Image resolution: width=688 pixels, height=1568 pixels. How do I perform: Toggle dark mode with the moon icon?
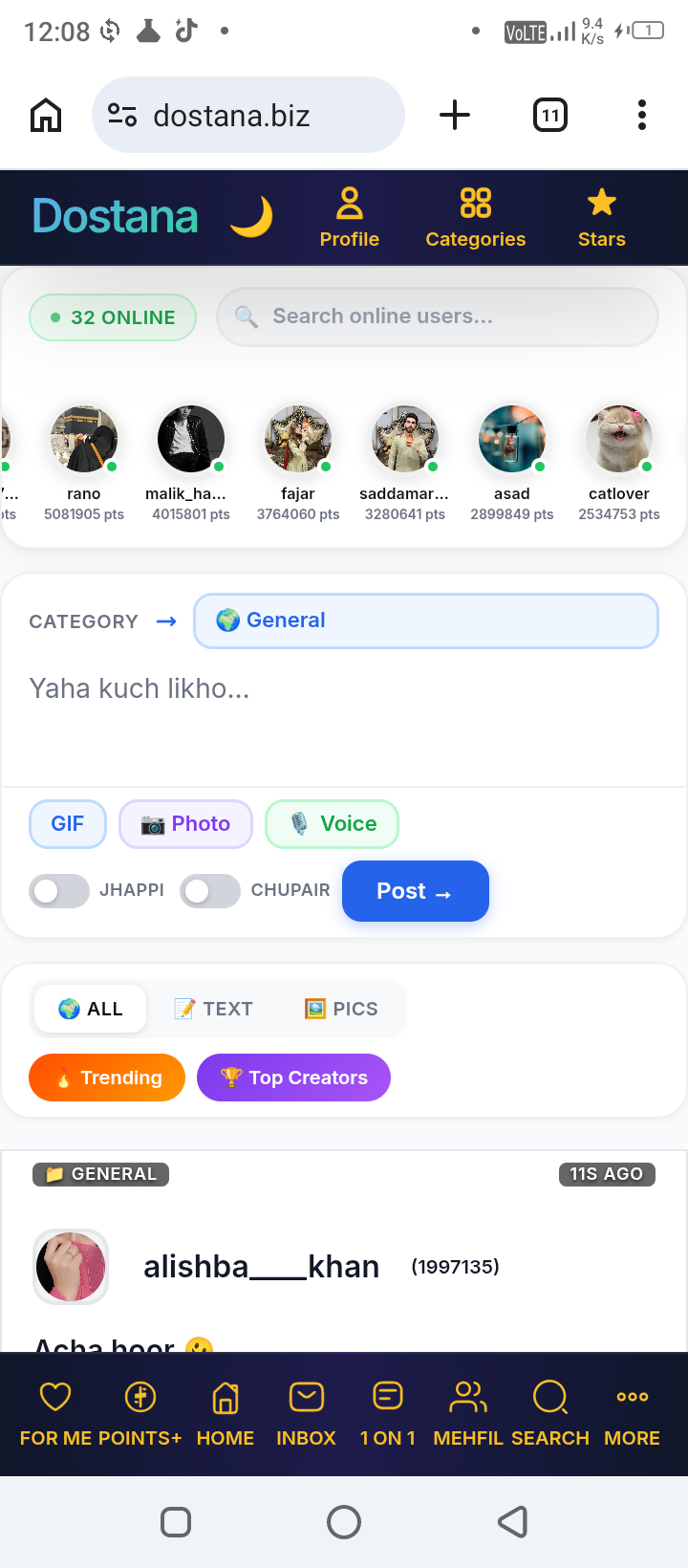point(252,217)
